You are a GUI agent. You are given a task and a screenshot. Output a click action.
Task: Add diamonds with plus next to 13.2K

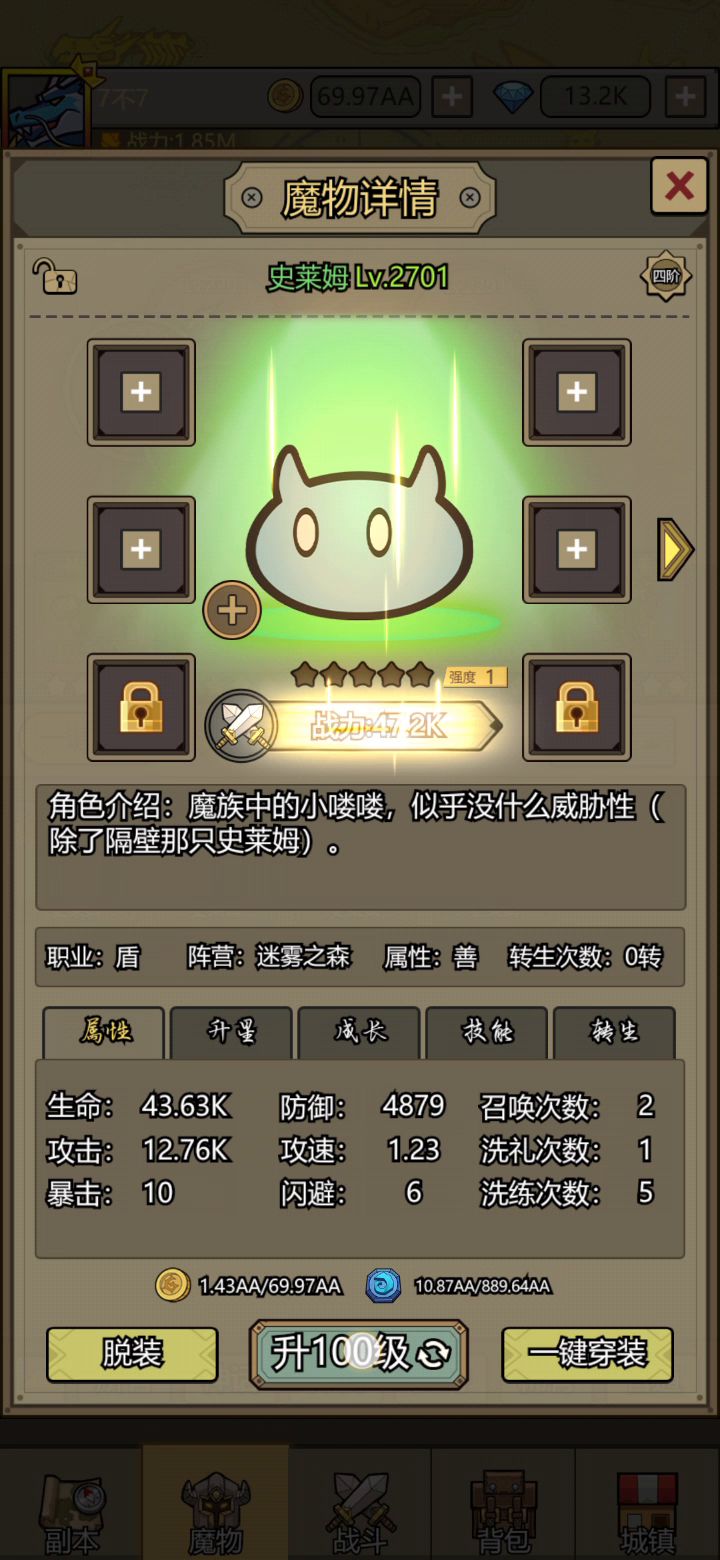685,97
